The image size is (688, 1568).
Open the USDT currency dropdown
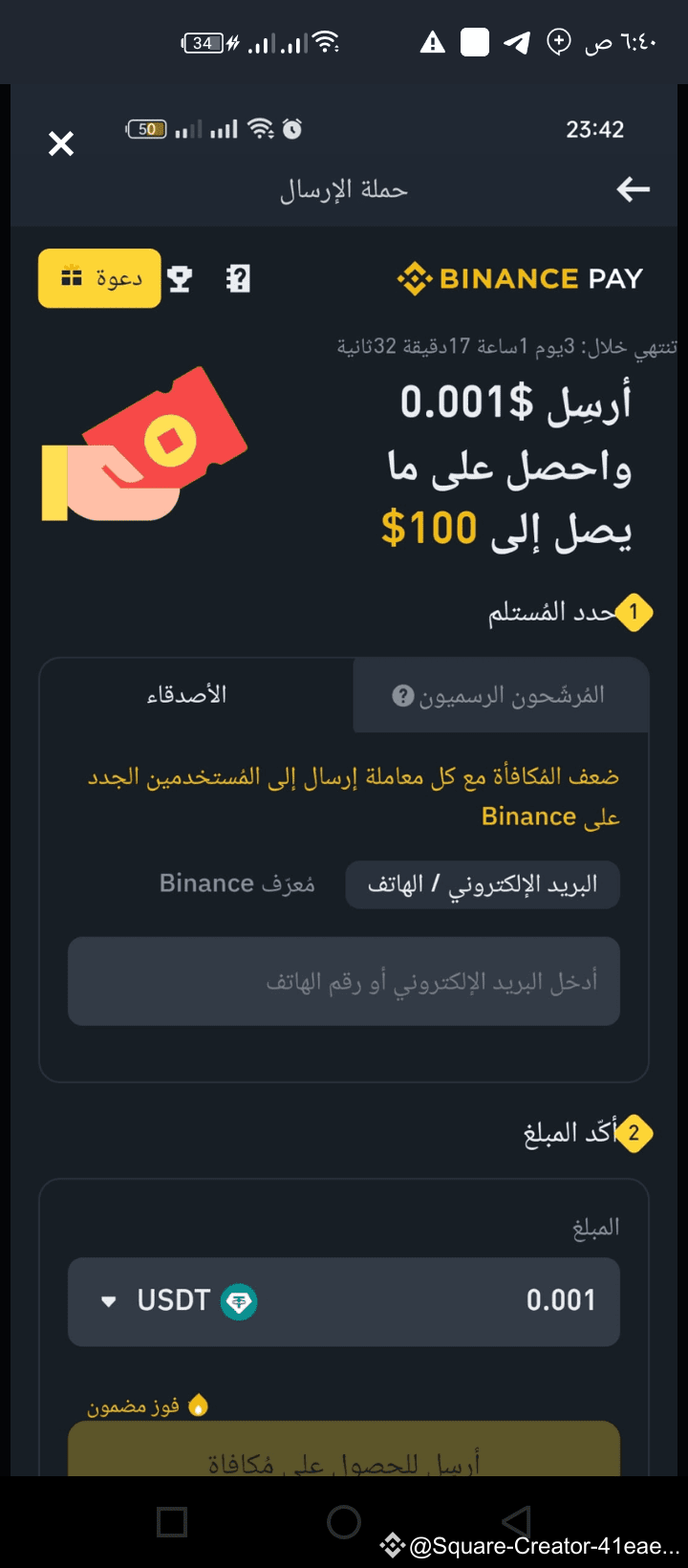tap(108, 1300)
